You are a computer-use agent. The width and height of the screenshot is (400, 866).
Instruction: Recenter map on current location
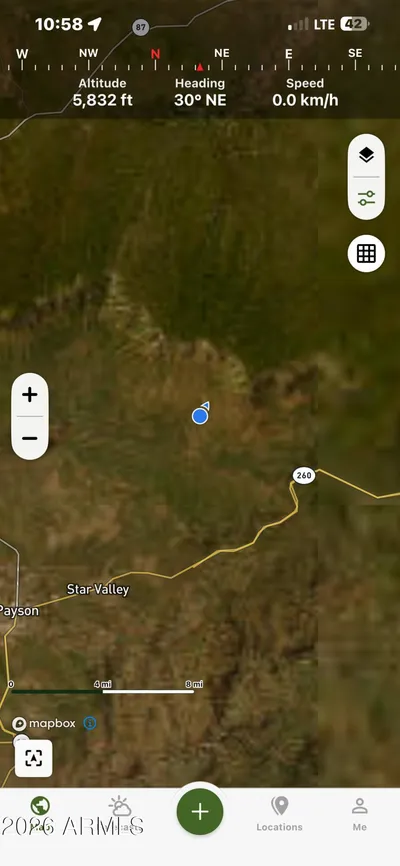(x=34, y=758)
